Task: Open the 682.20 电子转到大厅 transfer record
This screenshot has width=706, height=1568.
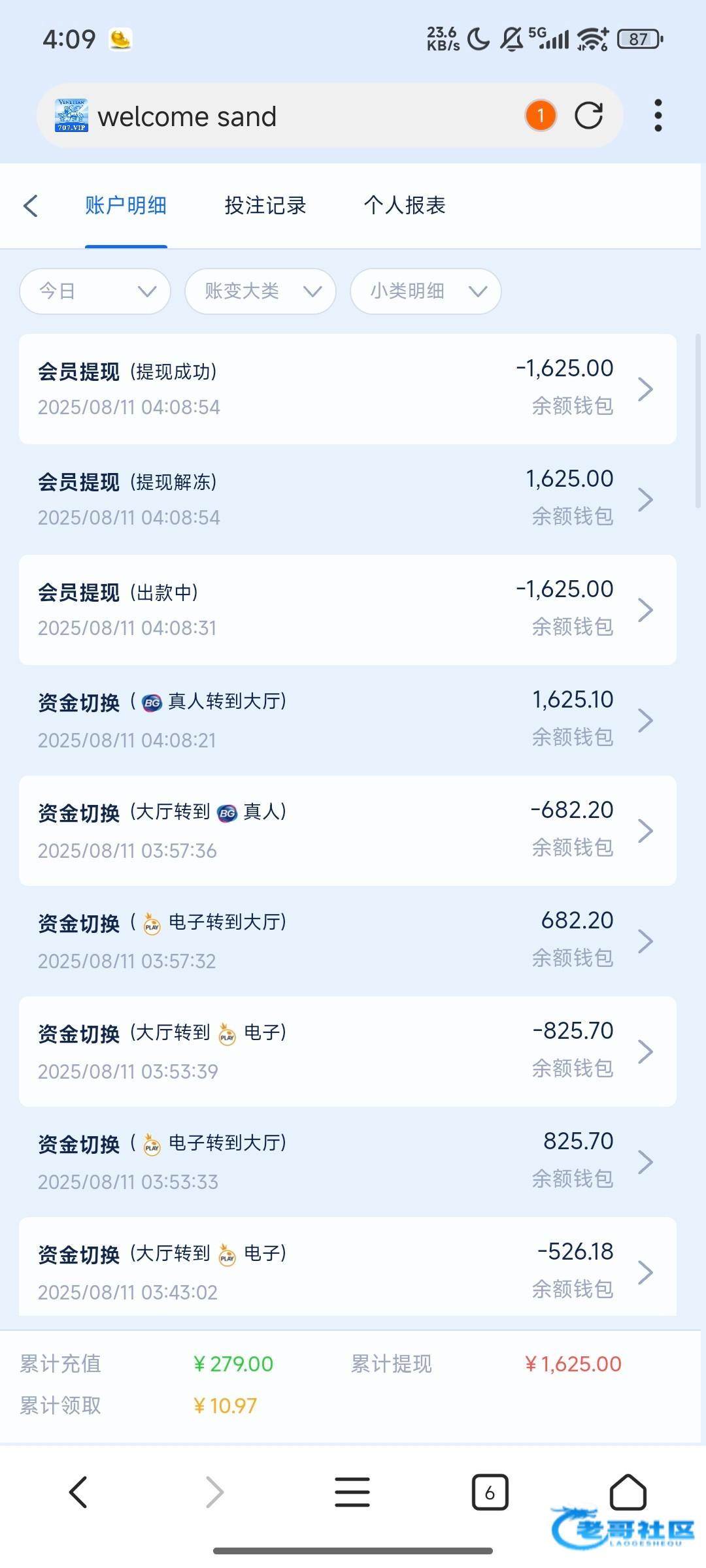Action: click(x=348, y=941)
